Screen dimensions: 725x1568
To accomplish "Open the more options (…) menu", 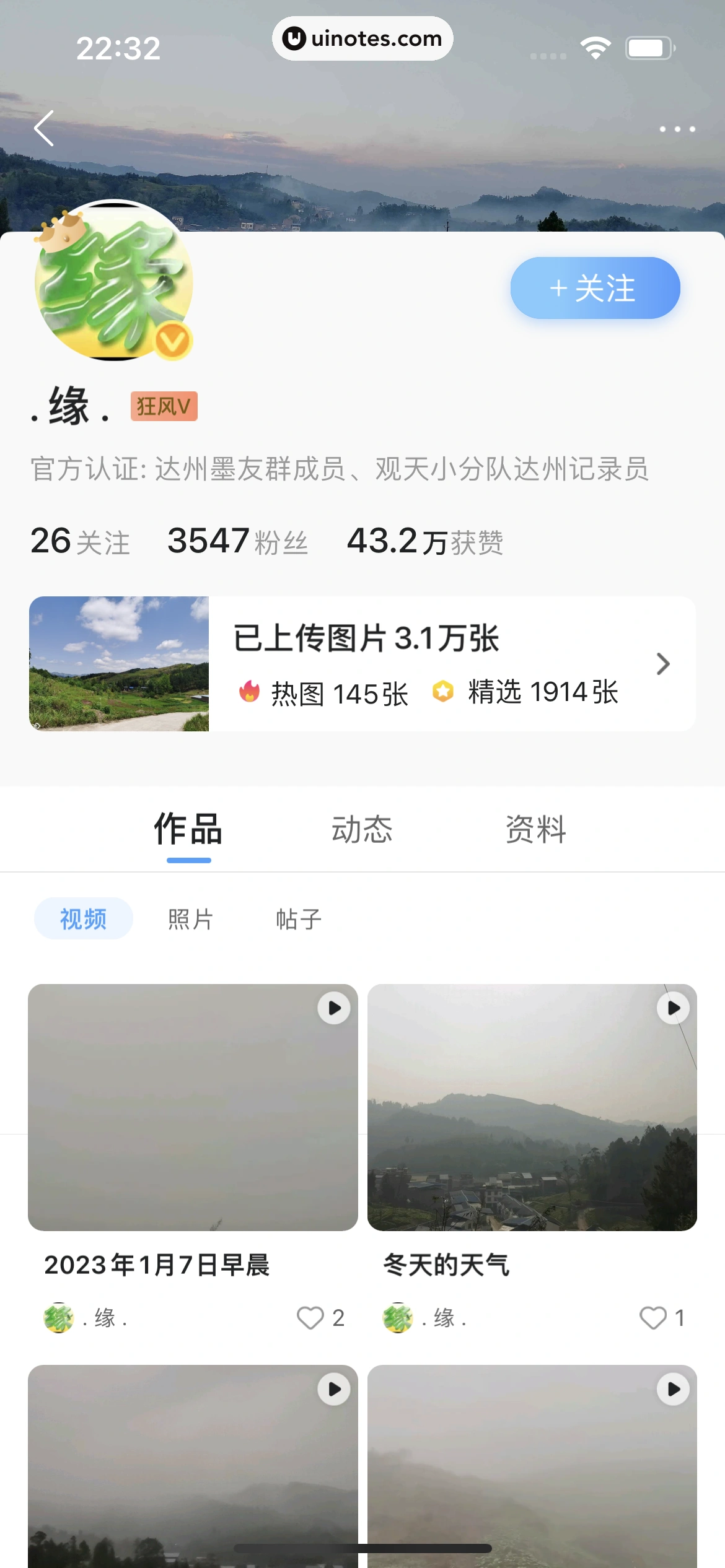I will (677, 128).
